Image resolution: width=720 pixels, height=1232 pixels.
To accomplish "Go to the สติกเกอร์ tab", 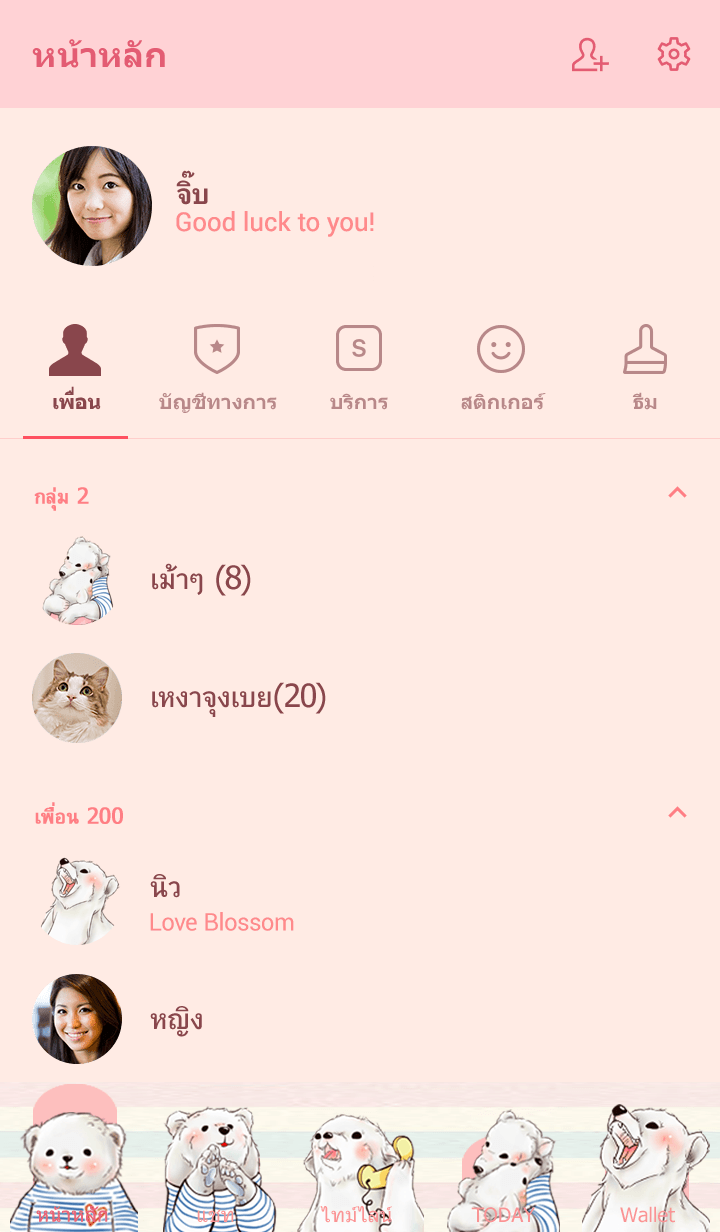I will click(501, 369).
